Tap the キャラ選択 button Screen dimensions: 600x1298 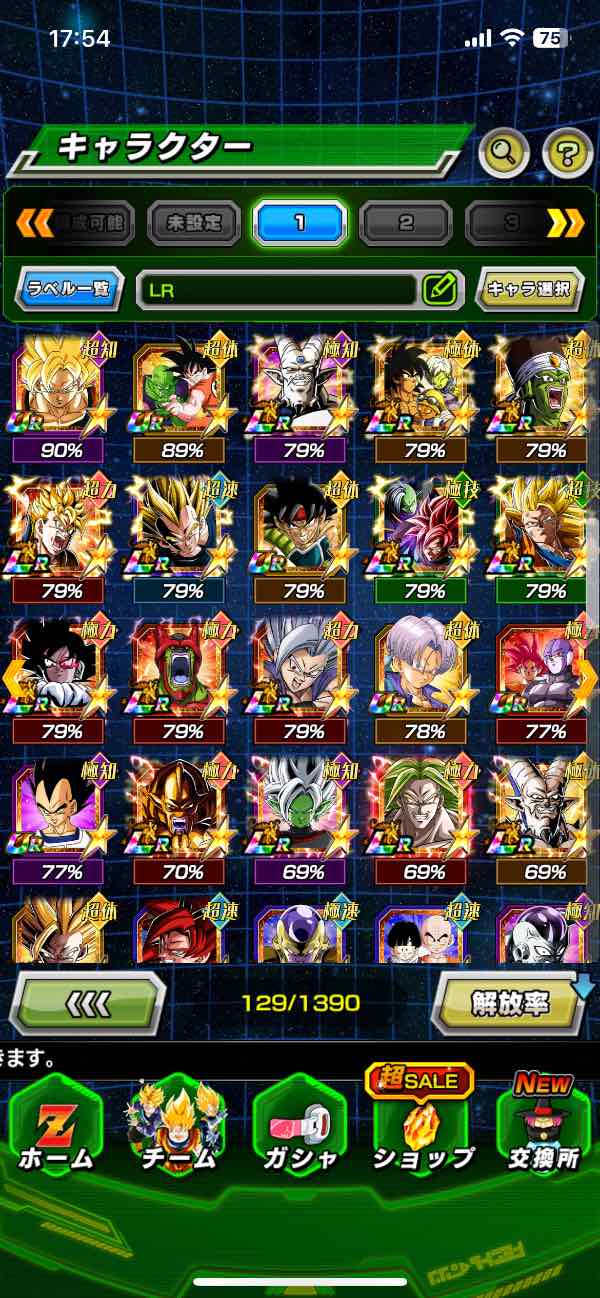[x=529, y=290]
